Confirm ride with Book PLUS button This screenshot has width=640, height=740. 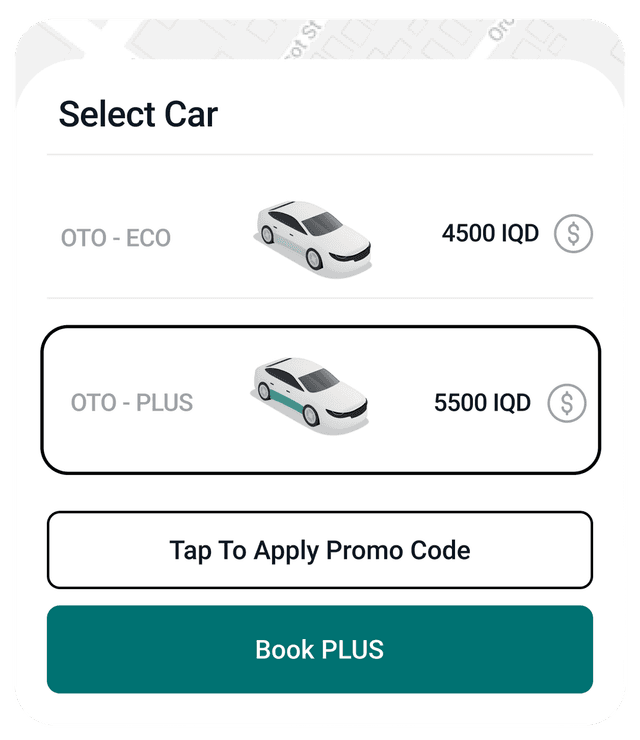point(319,649)
